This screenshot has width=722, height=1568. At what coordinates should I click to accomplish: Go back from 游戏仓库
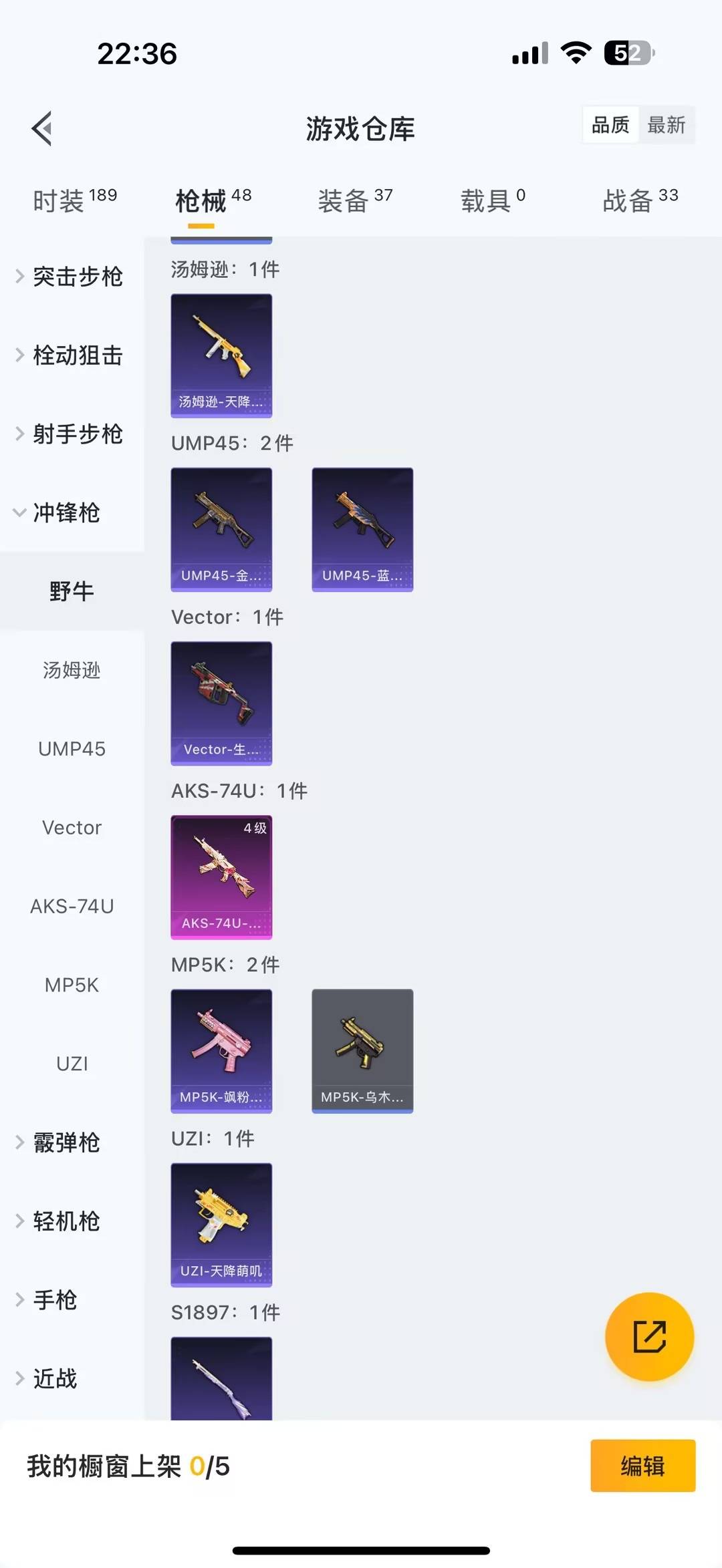[x=42, y=128]
